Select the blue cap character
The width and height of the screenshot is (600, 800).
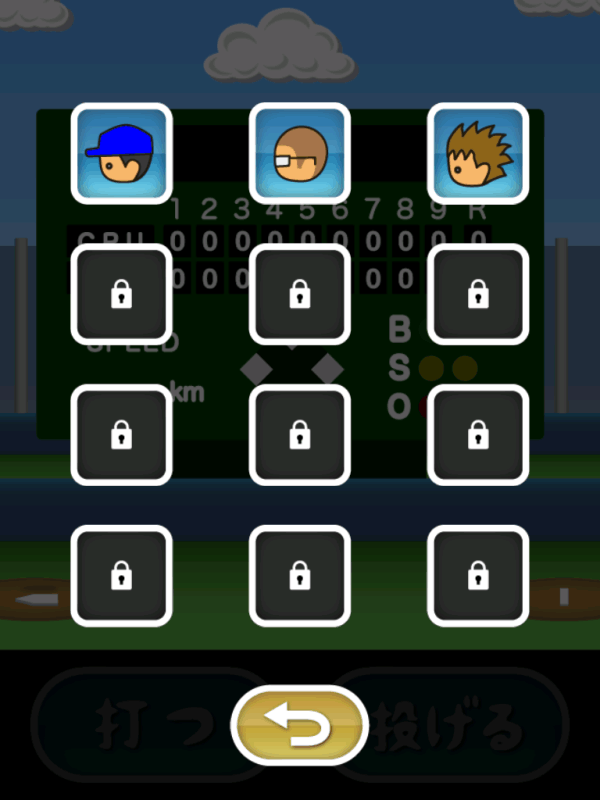[121, 154]
